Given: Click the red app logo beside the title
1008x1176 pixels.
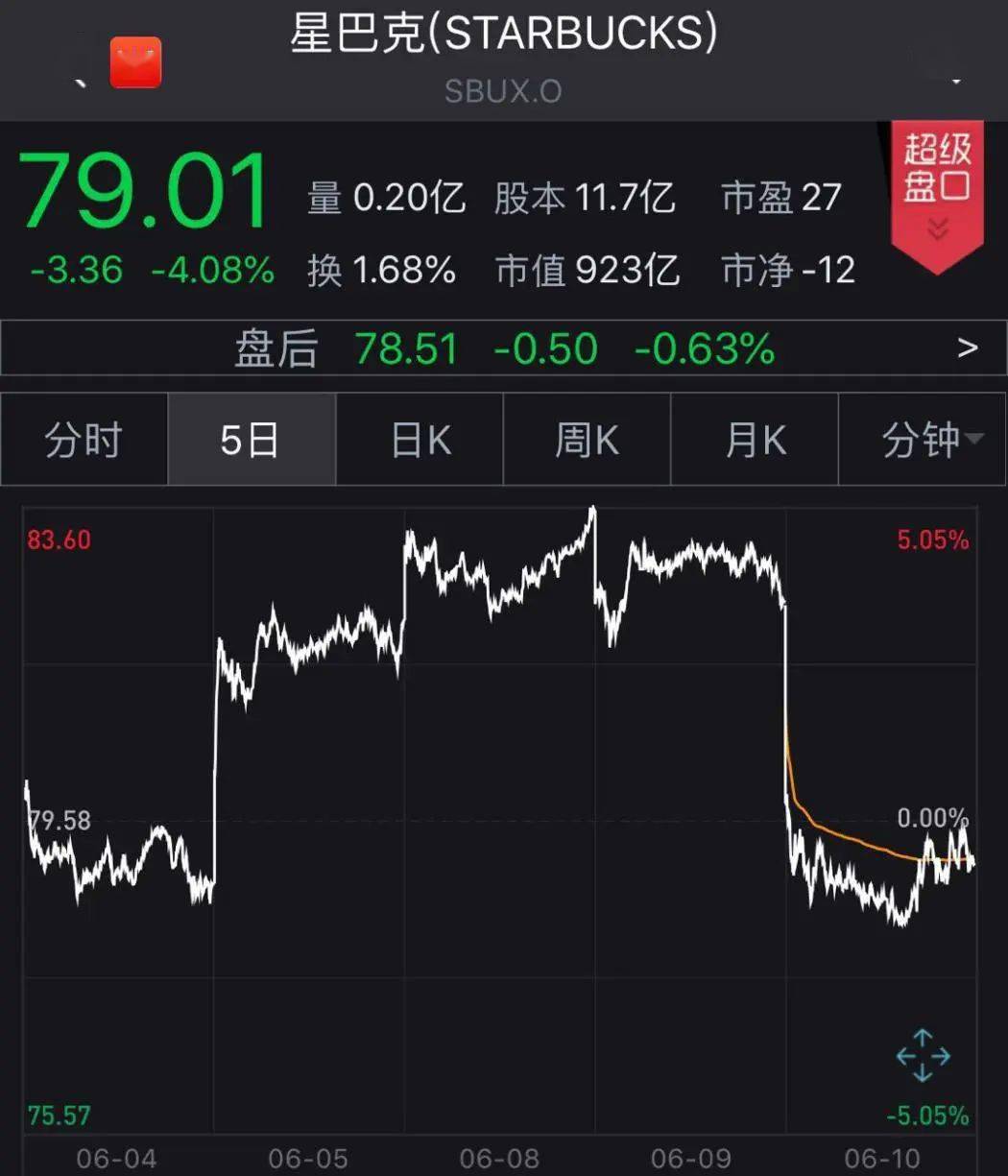Looking at the screenshot, I should point(134,62).
